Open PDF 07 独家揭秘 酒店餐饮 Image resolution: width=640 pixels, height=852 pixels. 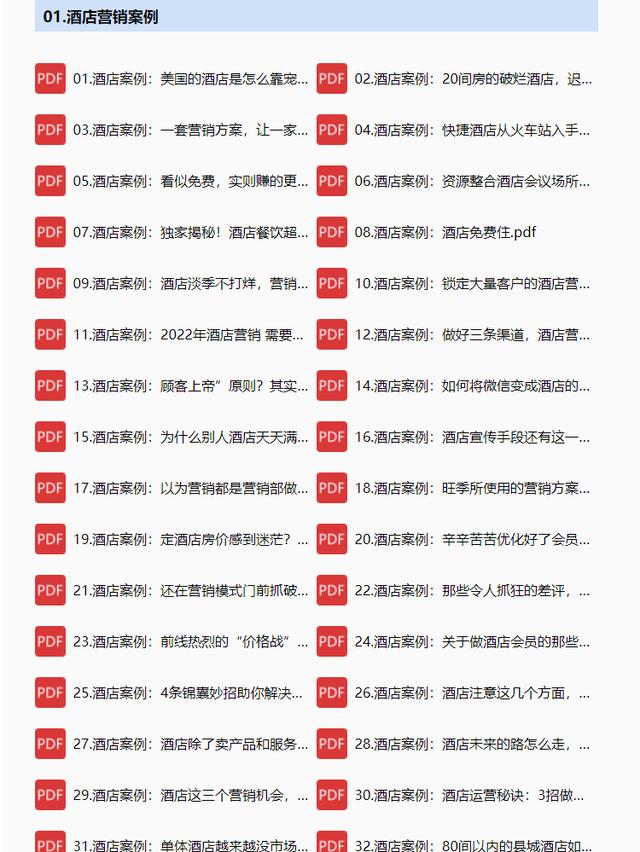point(190,232)
